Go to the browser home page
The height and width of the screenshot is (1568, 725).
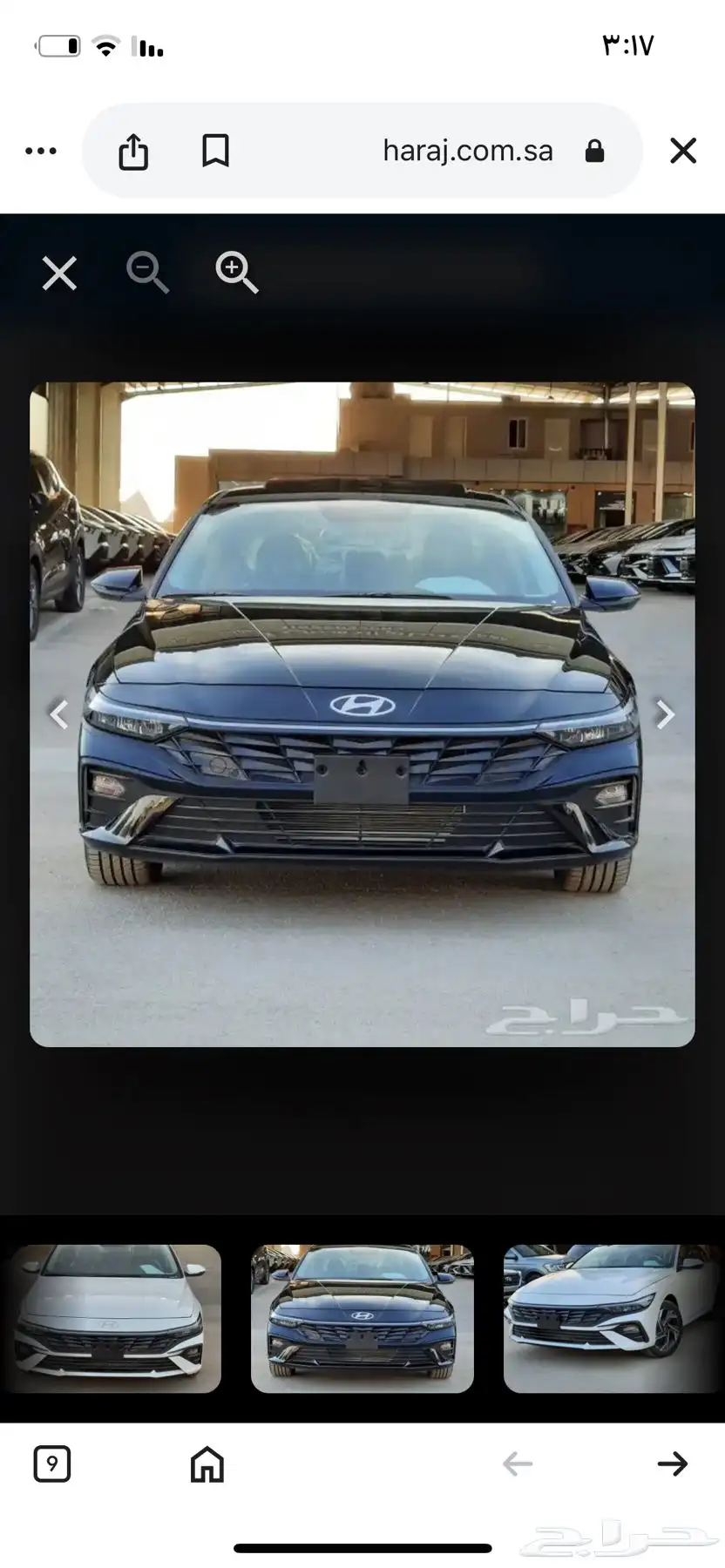(x=207, y=1464)
